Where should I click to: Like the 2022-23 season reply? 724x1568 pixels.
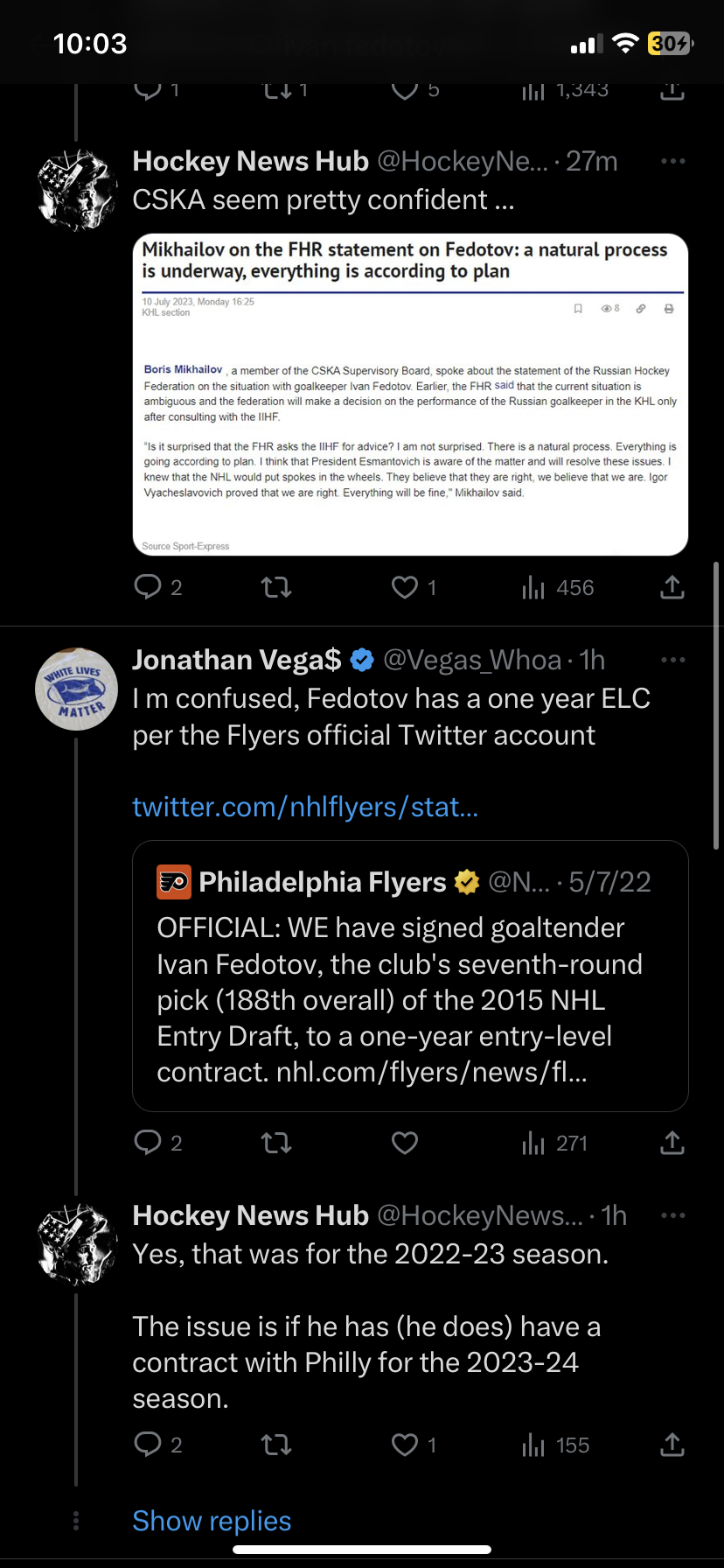click(404, 1444)
